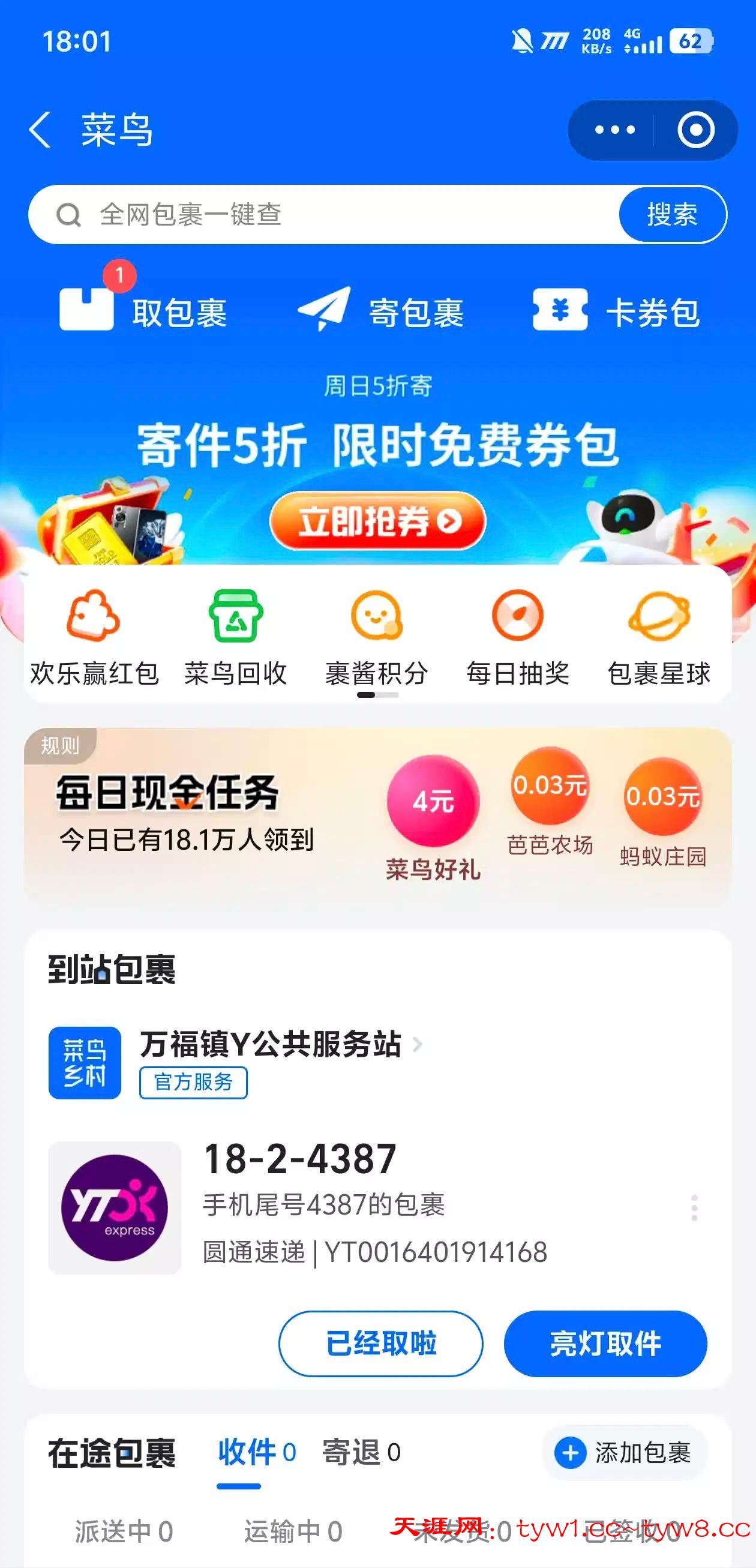Close the mini program with the circle button
The width and height of the screenshot is (756, 1568).
click(x=695, y=130)
